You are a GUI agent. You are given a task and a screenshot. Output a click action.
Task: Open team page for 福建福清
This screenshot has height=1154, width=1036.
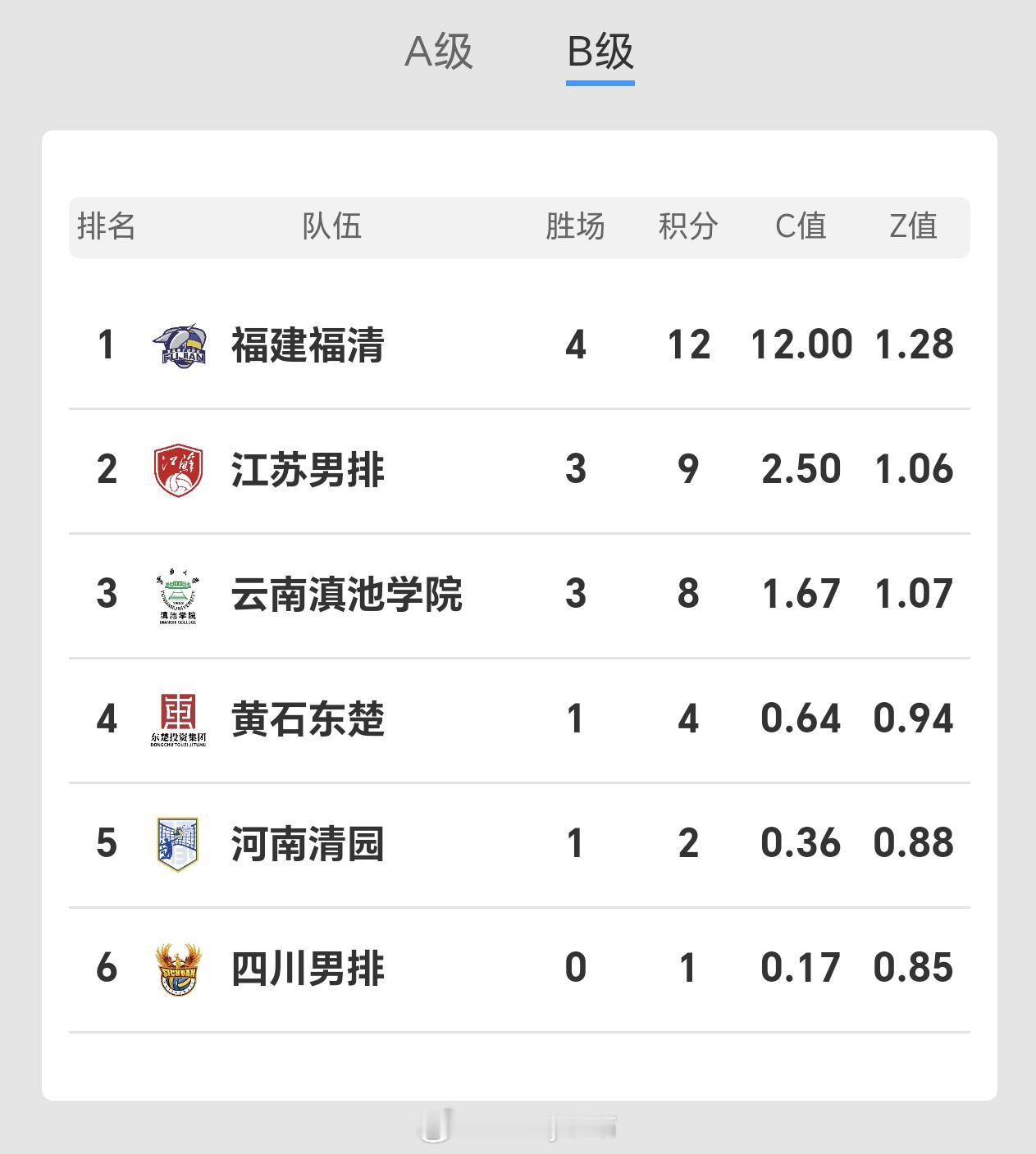303,344
